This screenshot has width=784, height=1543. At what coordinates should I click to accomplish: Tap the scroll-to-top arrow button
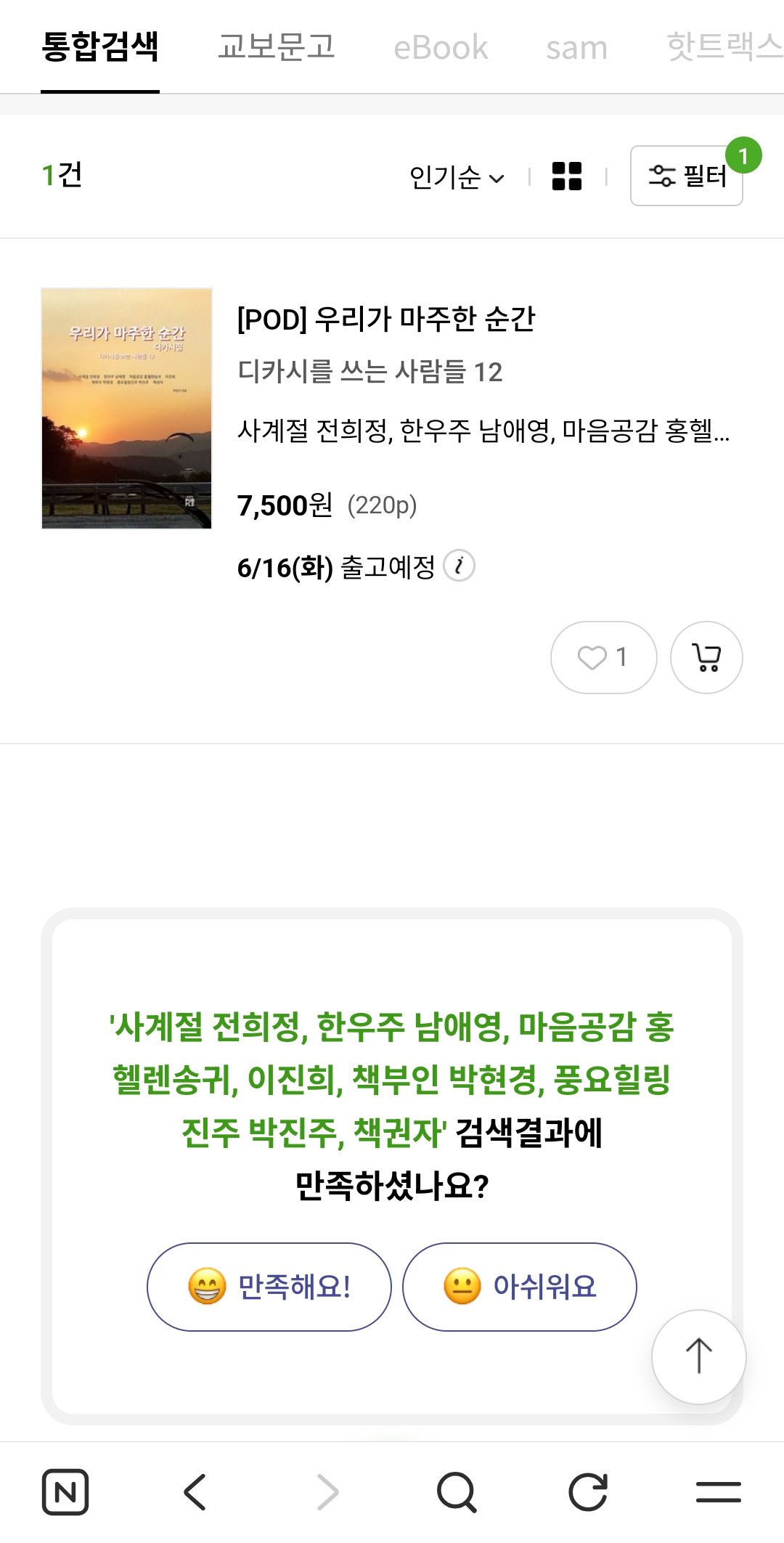coord(699,1356)
